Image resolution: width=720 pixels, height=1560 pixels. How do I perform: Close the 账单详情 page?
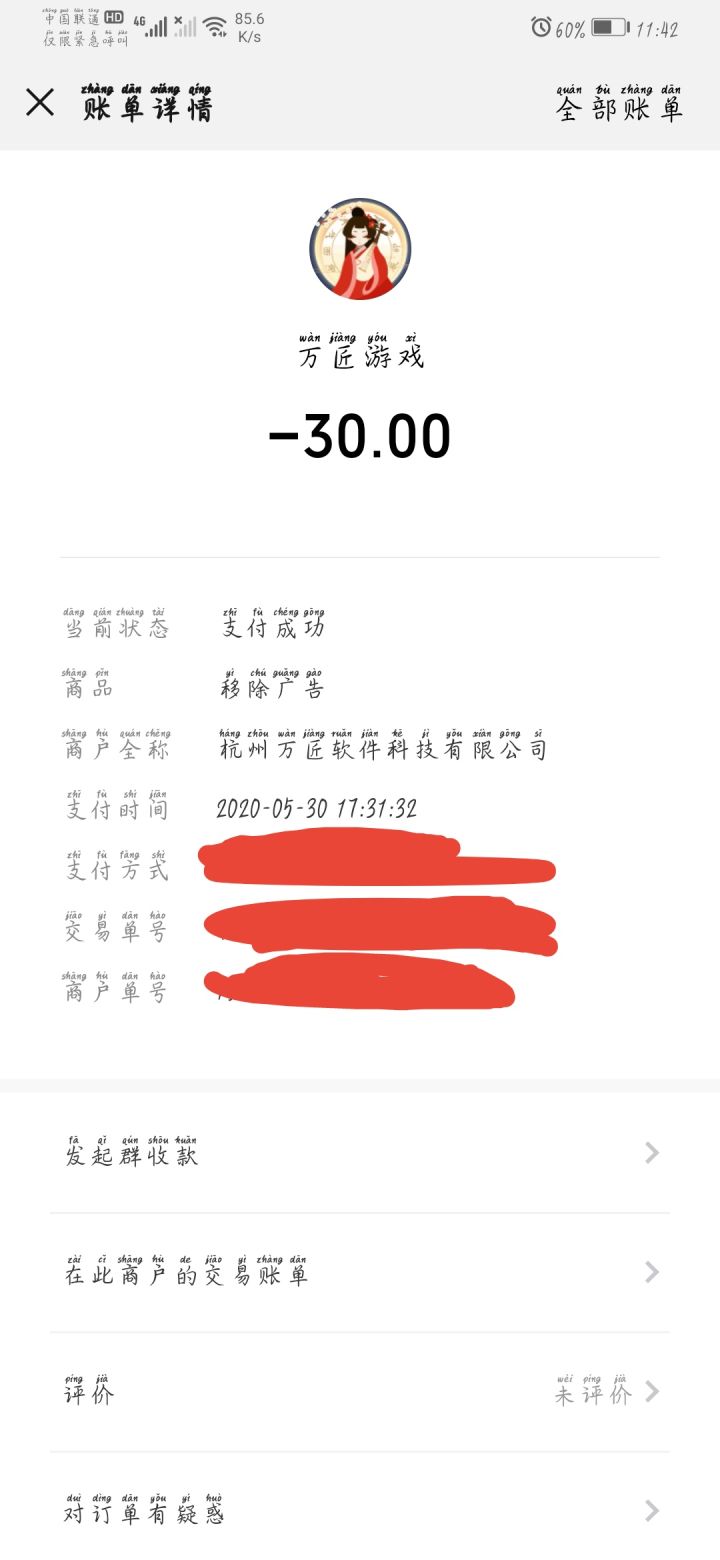tap(40, 102)
